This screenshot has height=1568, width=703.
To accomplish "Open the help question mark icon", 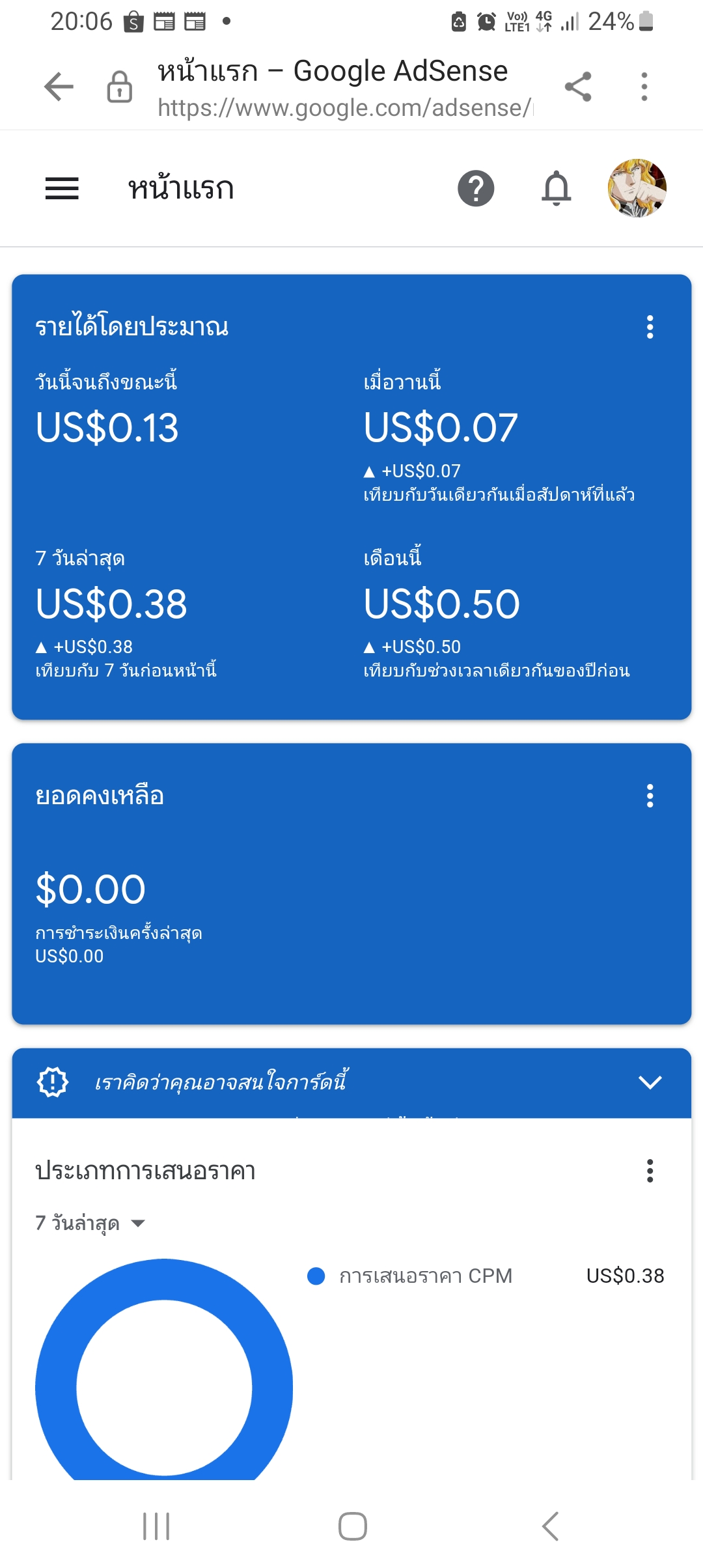I will (x=476, y=189).
